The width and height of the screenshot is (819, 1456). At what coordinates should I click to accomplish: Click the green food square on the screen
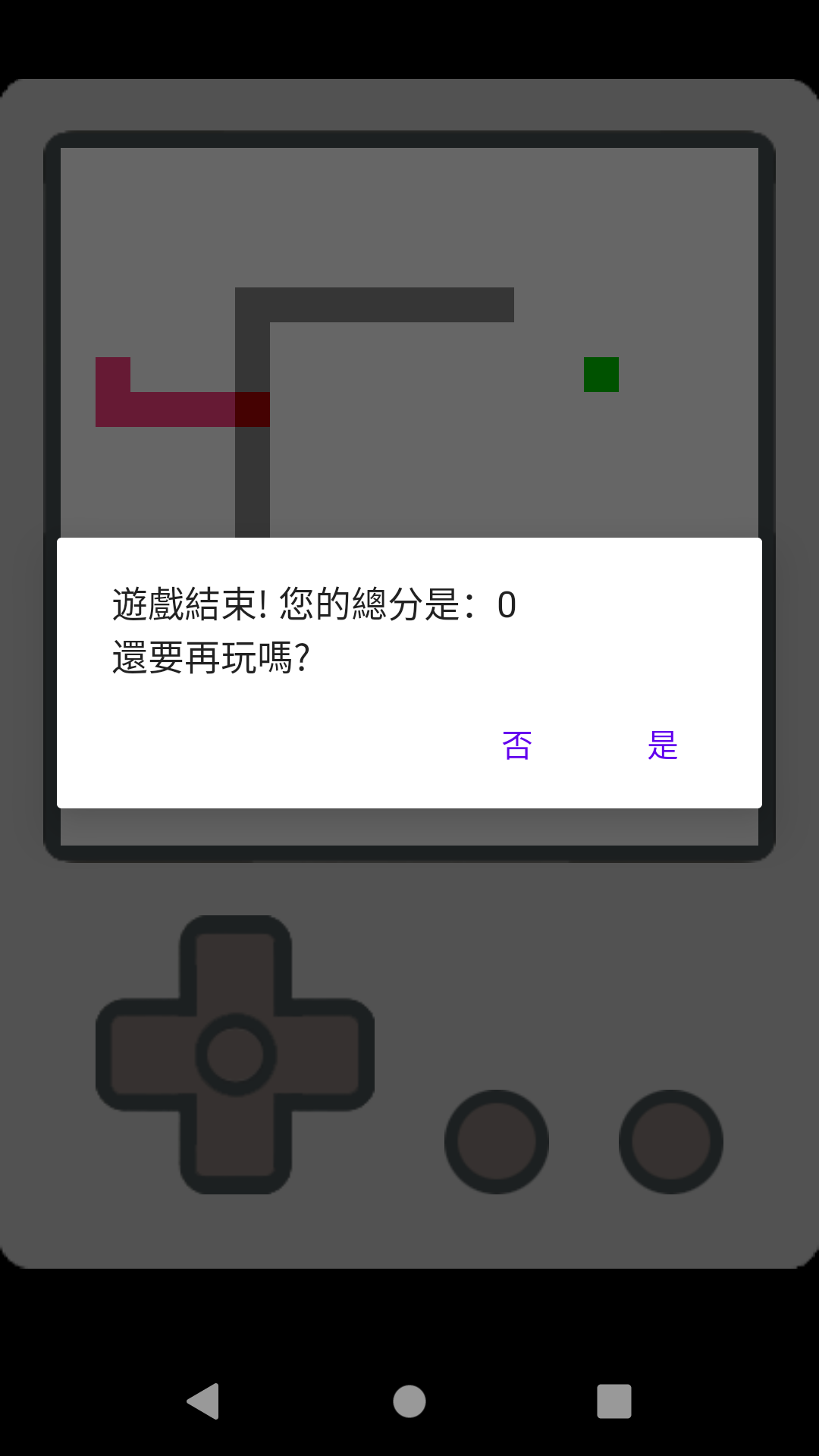(601, 376)
